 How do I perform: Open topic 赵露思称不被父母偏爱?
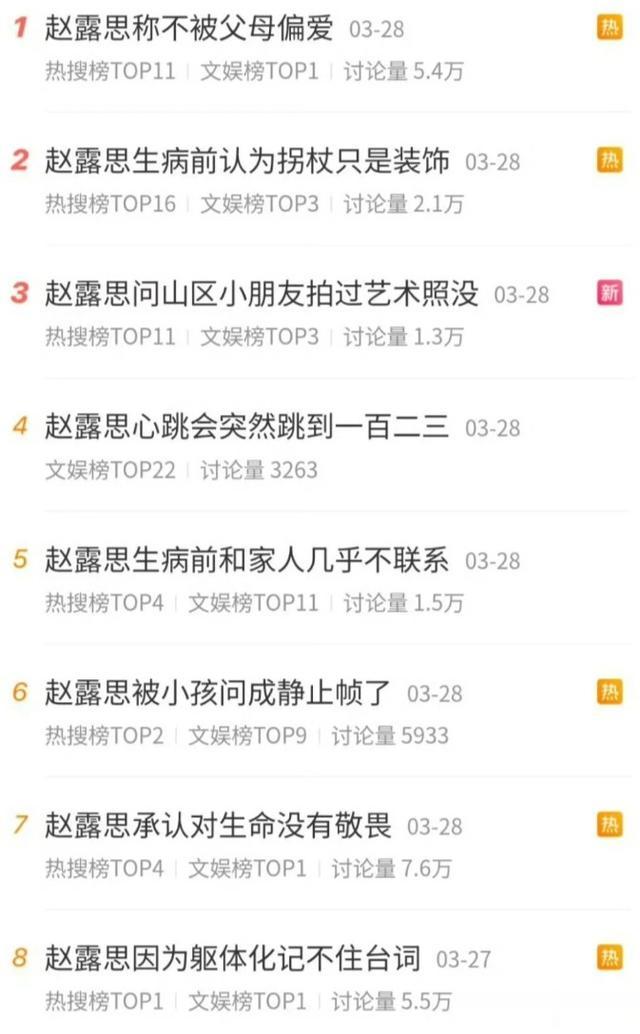[189, 28]
